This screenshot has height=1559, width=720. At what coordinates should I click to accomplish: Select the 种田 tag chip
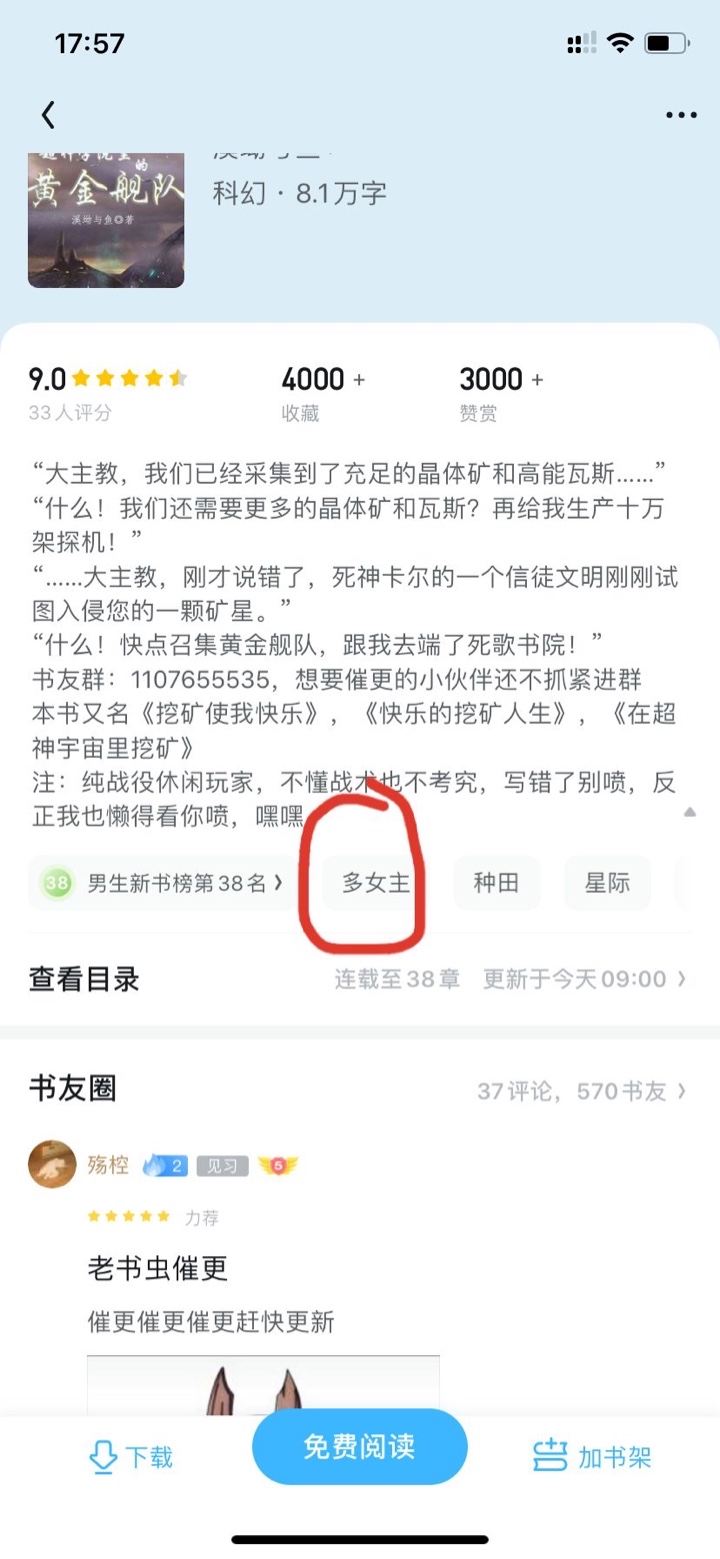coord(496,883)
